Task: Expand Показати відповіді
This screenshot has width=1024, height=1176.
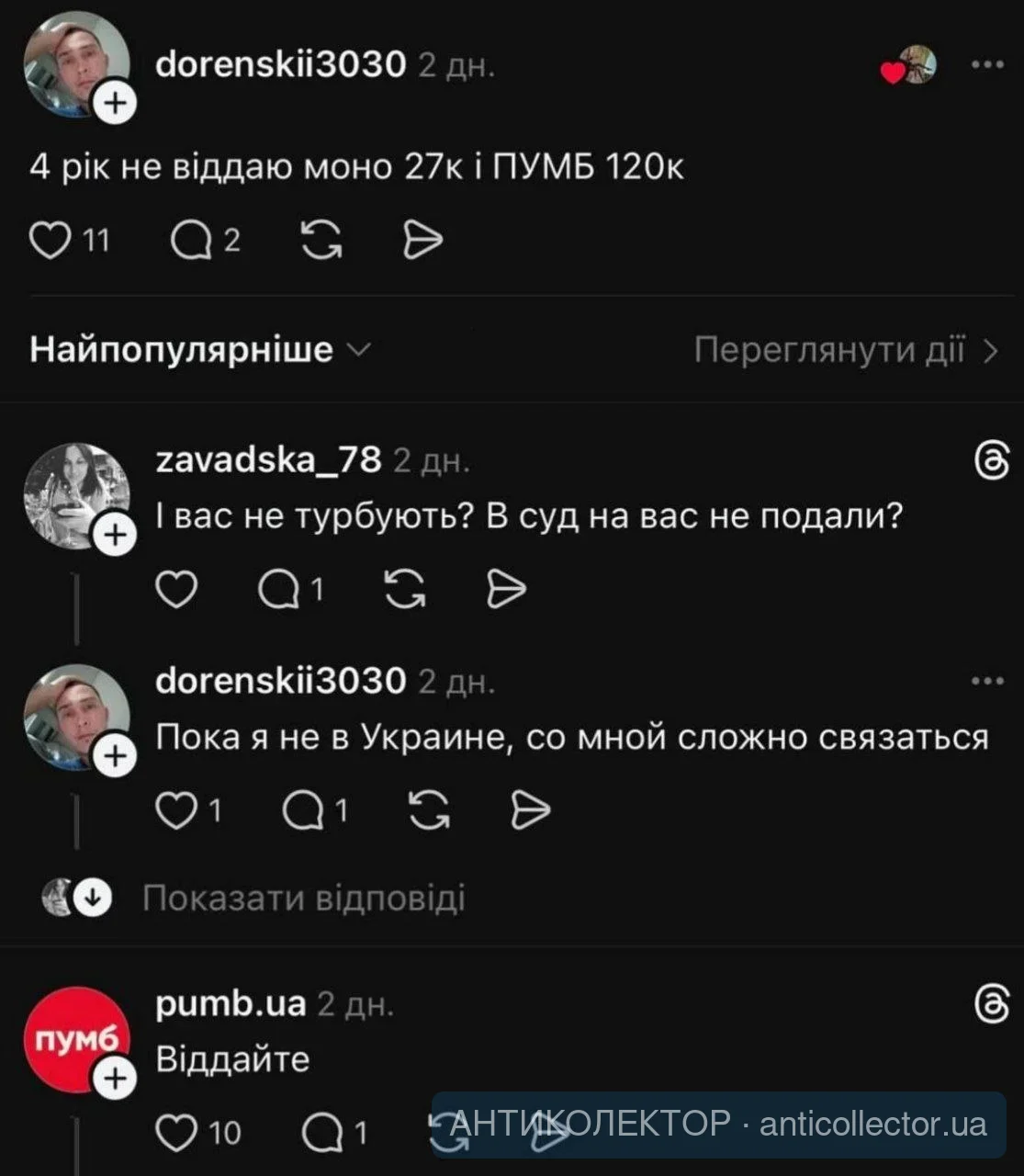Action: (303, 898)
